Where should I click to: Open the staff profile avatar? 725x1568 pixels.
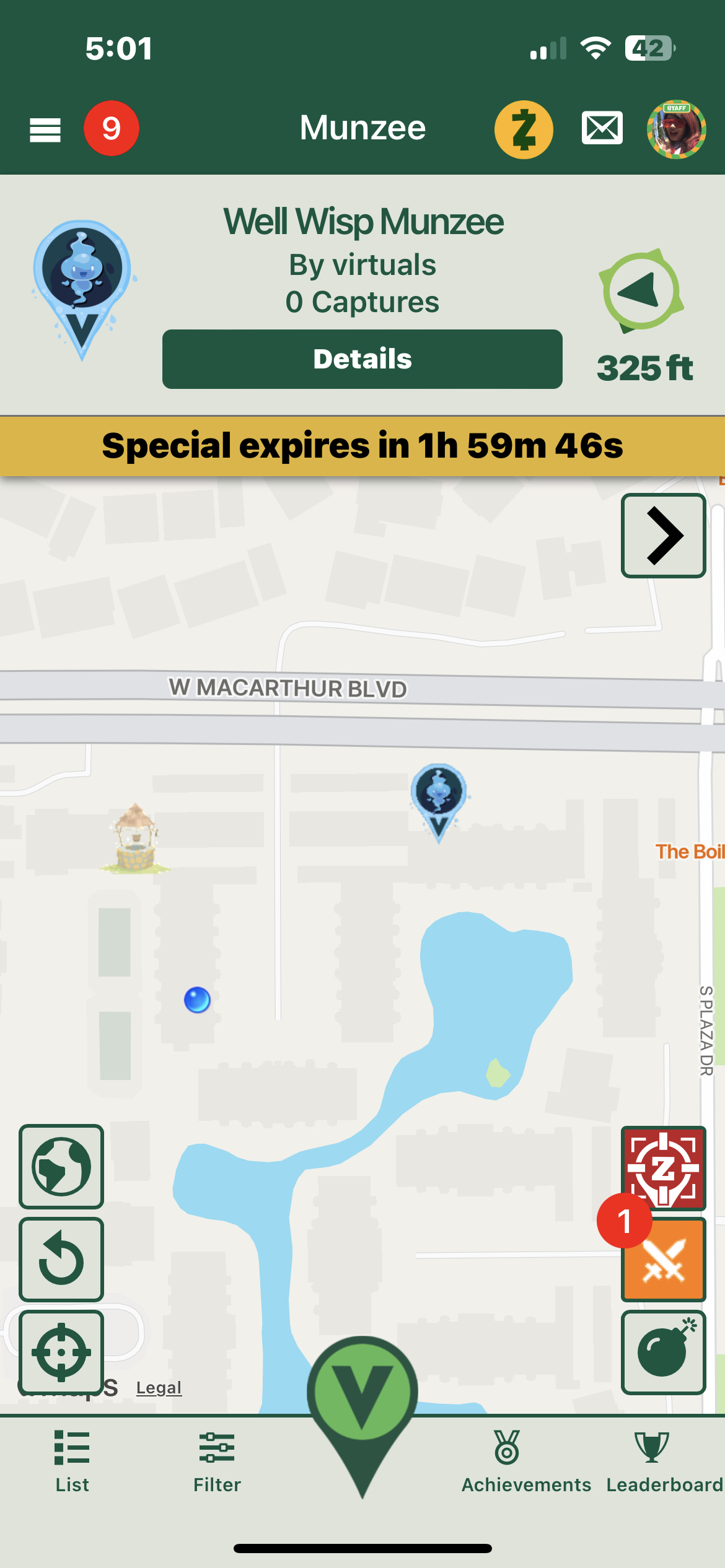tap(676, 129)
